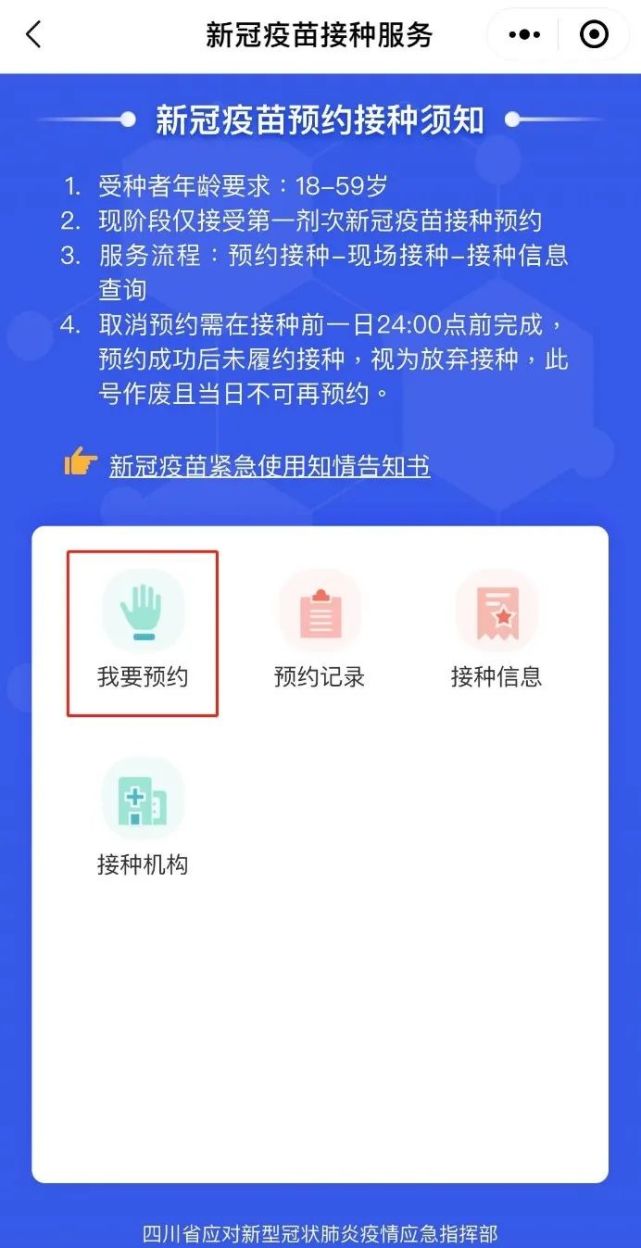View 预约记录 appointment records
Image resolution: width=641 pixels, height=1248 pixels.
point(319,631)
